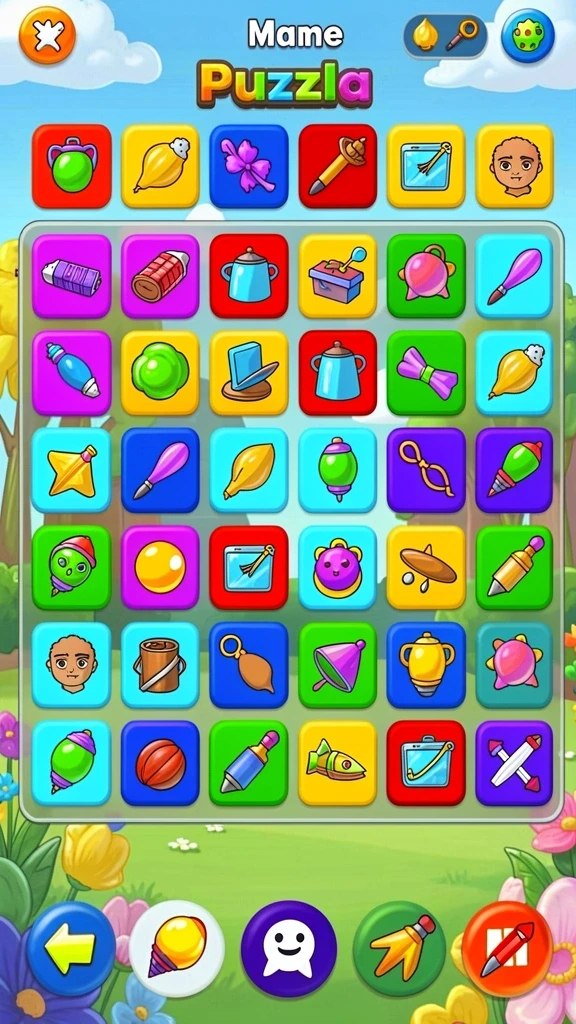
Task: Select the yellow tile with the blue top hat
Action: (249, 373)
